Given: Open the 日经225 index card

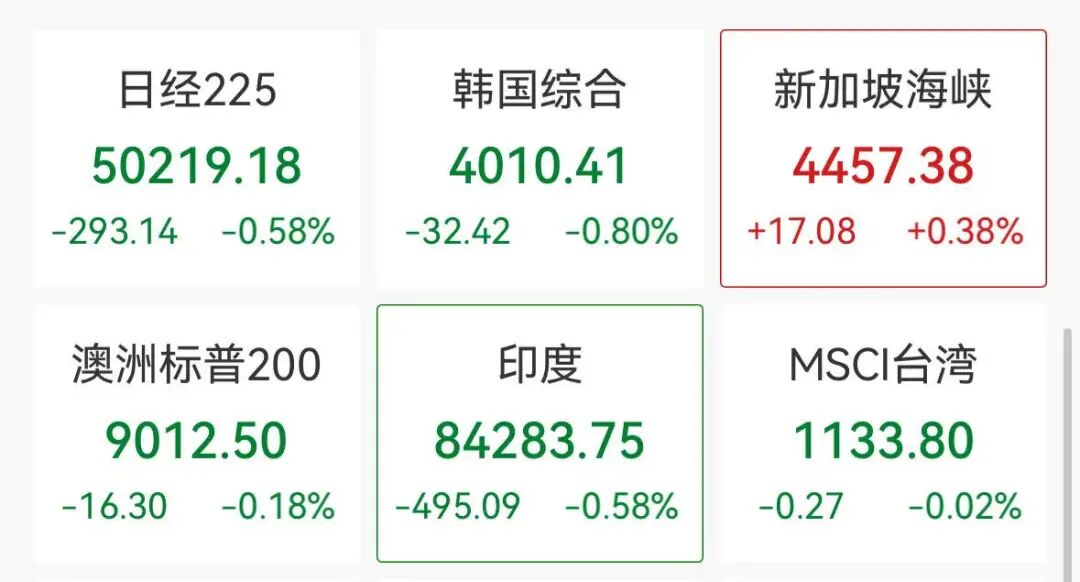Looking at the screenshot, I should (x=196, y=160).
